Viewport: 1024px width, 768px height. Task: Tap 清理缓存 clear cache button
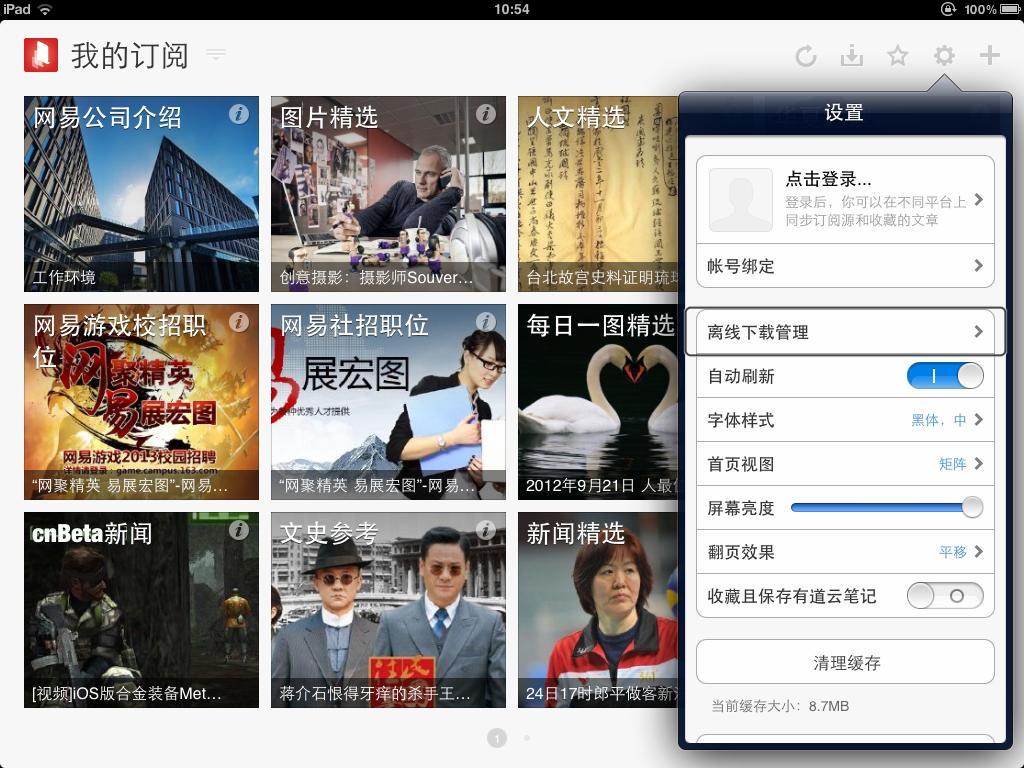click(x=845, y=663)
